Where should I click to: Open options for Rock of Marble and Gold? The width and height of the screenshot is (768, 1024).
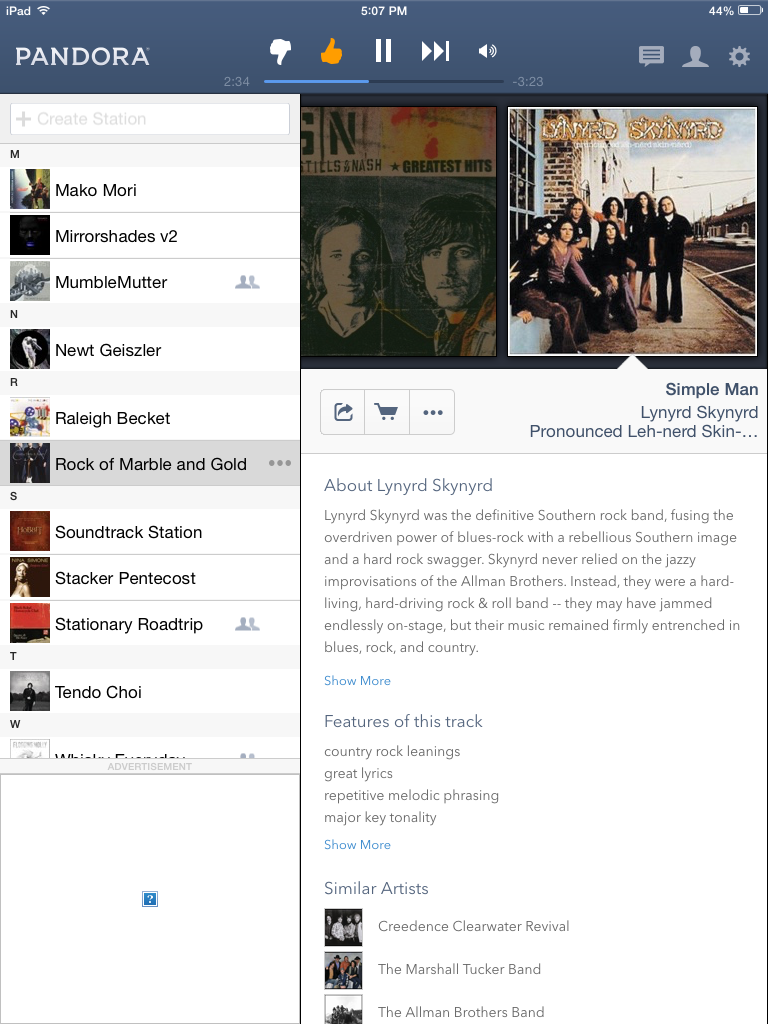(x=280, y=464)
